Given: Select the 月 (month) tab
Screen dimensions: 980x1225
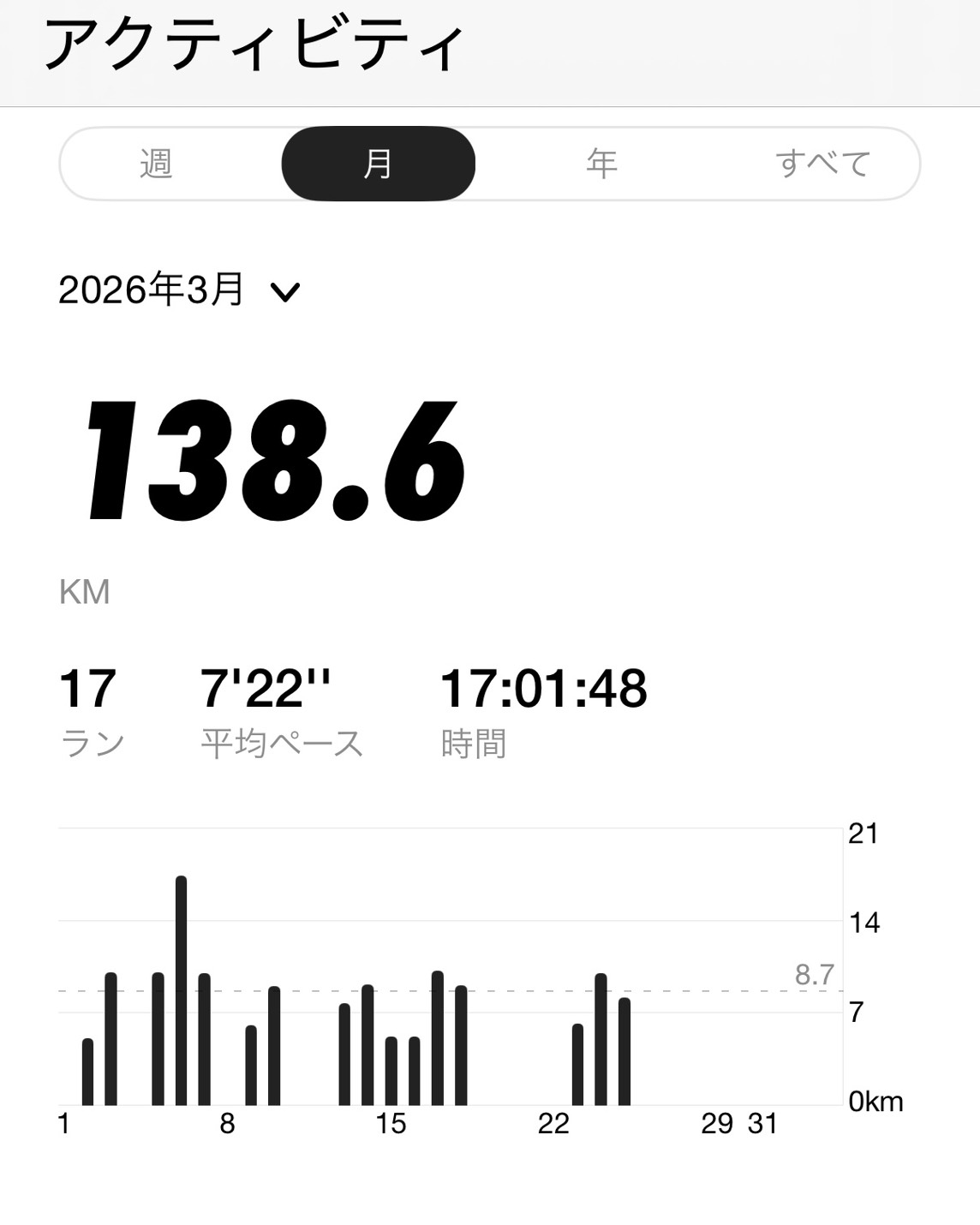Looking at the screenshot, I should 378,164.
